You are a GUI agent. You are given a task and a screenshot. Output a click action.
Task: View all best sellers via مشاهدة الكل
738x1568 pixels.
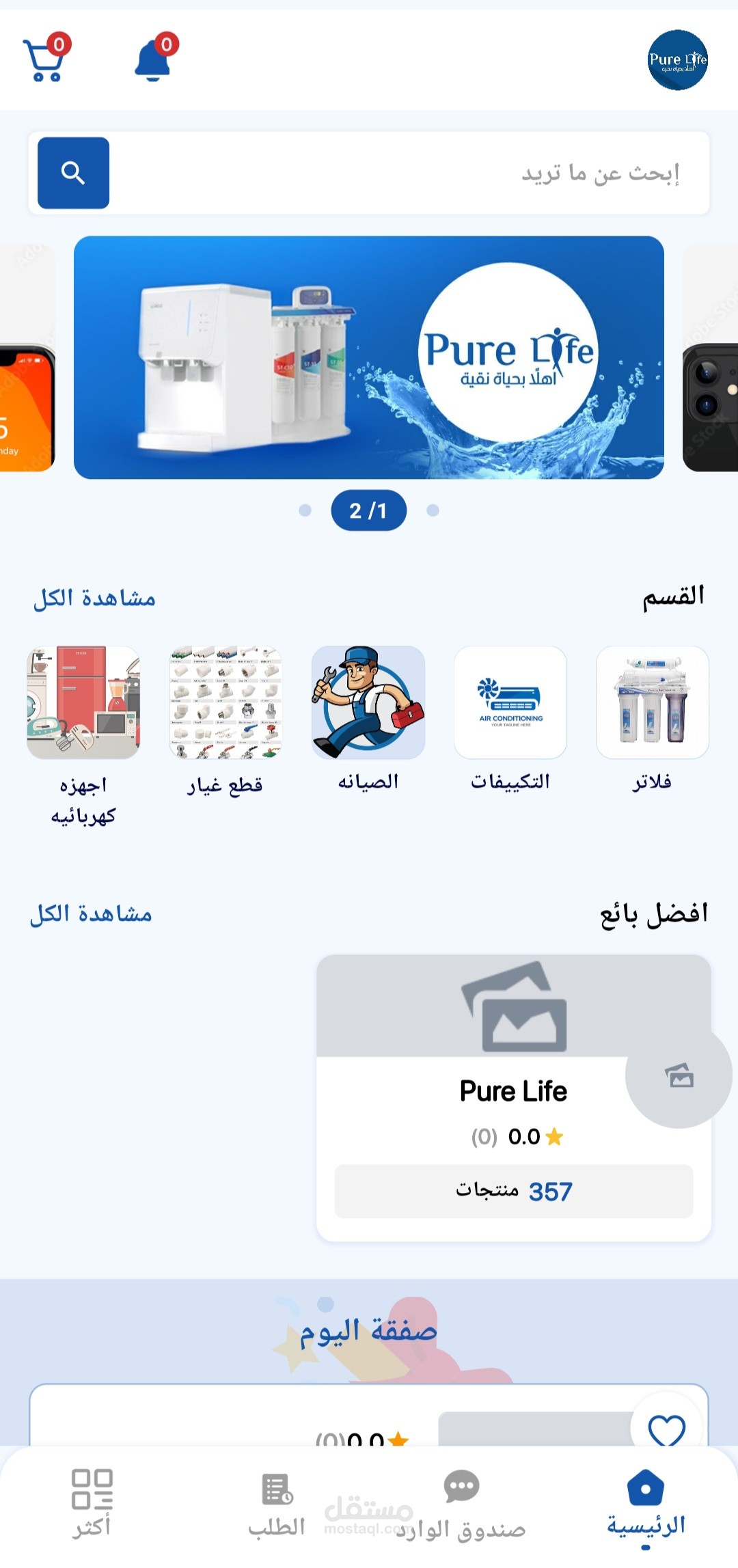(x=91, y=913)
